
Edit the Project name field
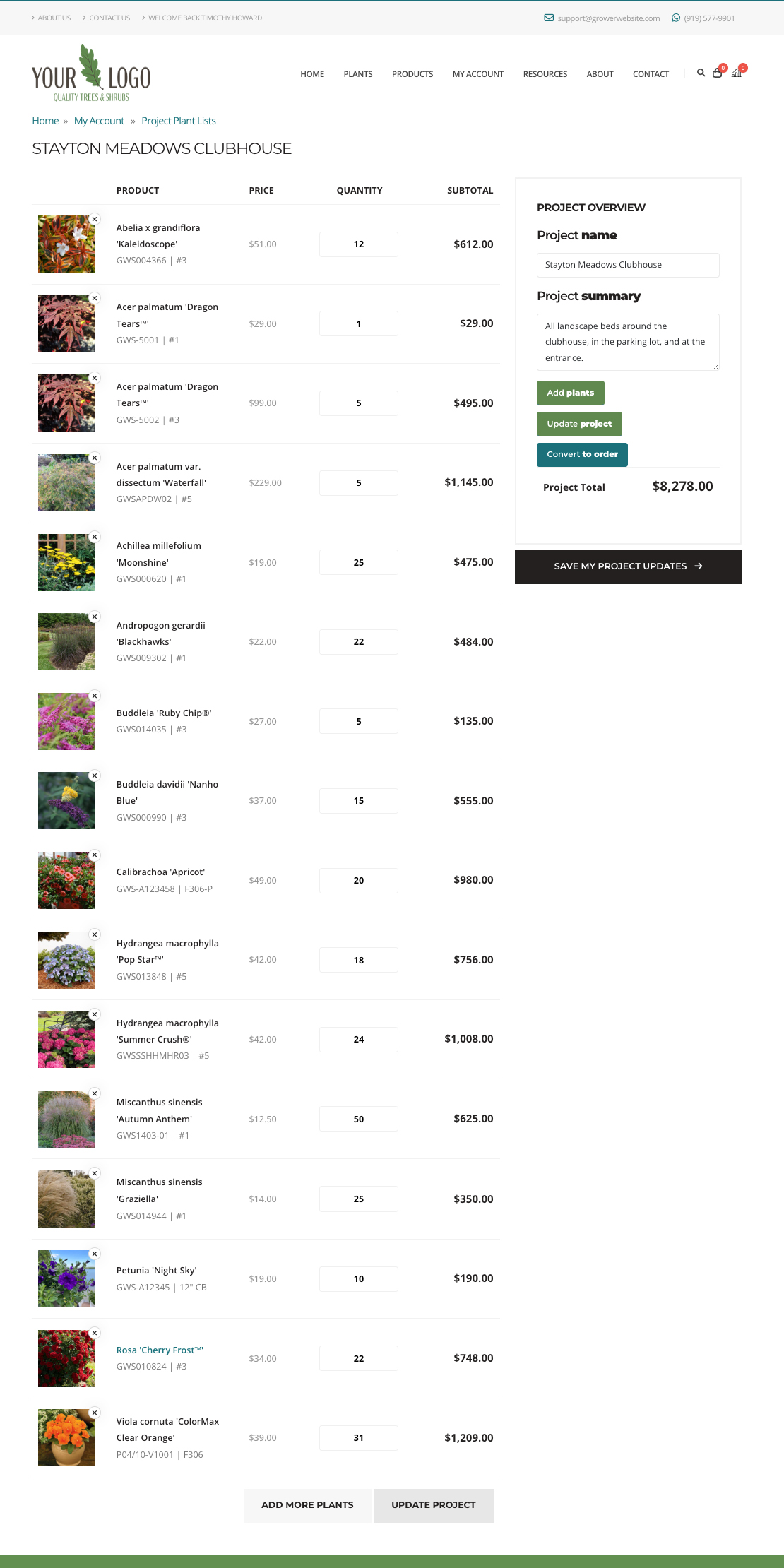(x=627, y=265)
